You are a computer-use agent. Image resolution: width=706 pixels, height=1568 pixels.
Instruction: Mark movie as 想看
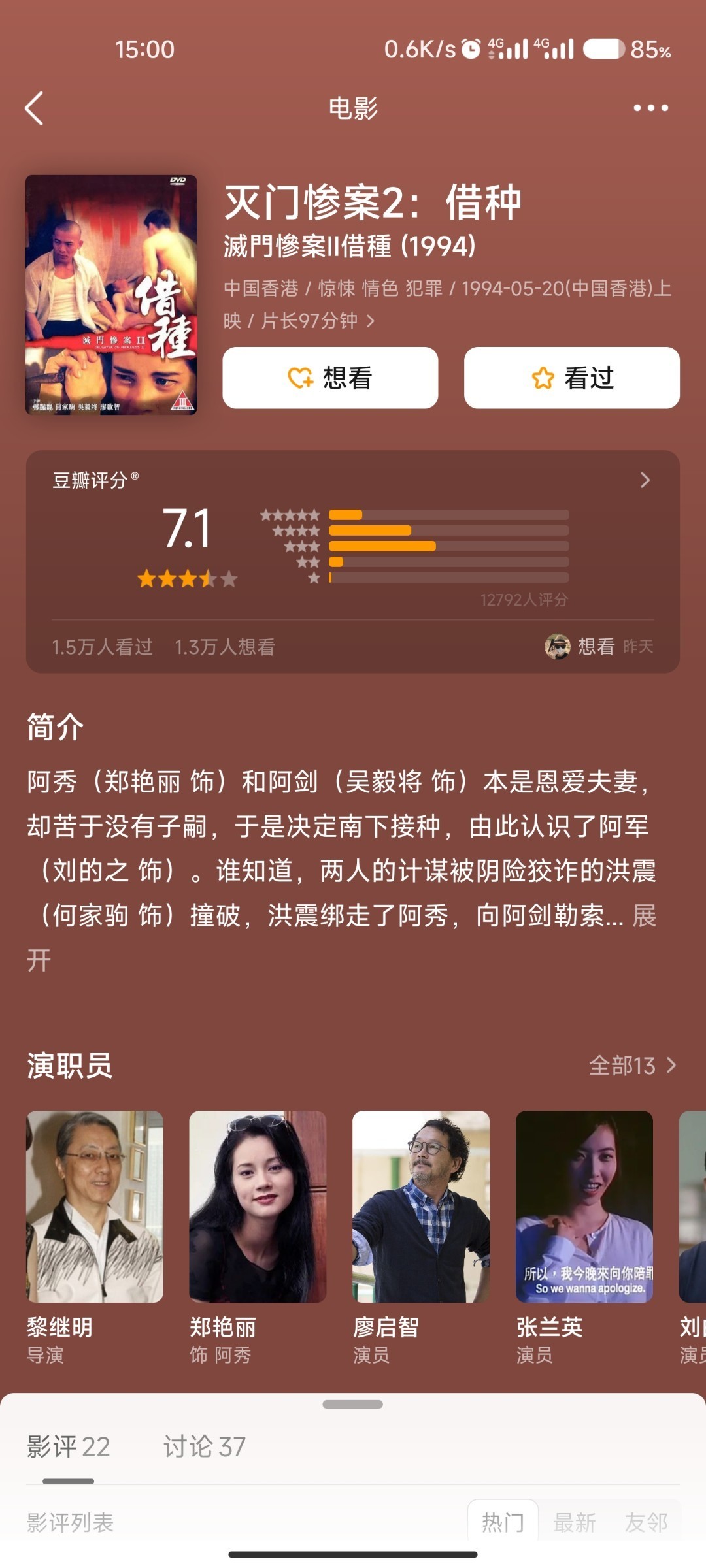(330, 378)
